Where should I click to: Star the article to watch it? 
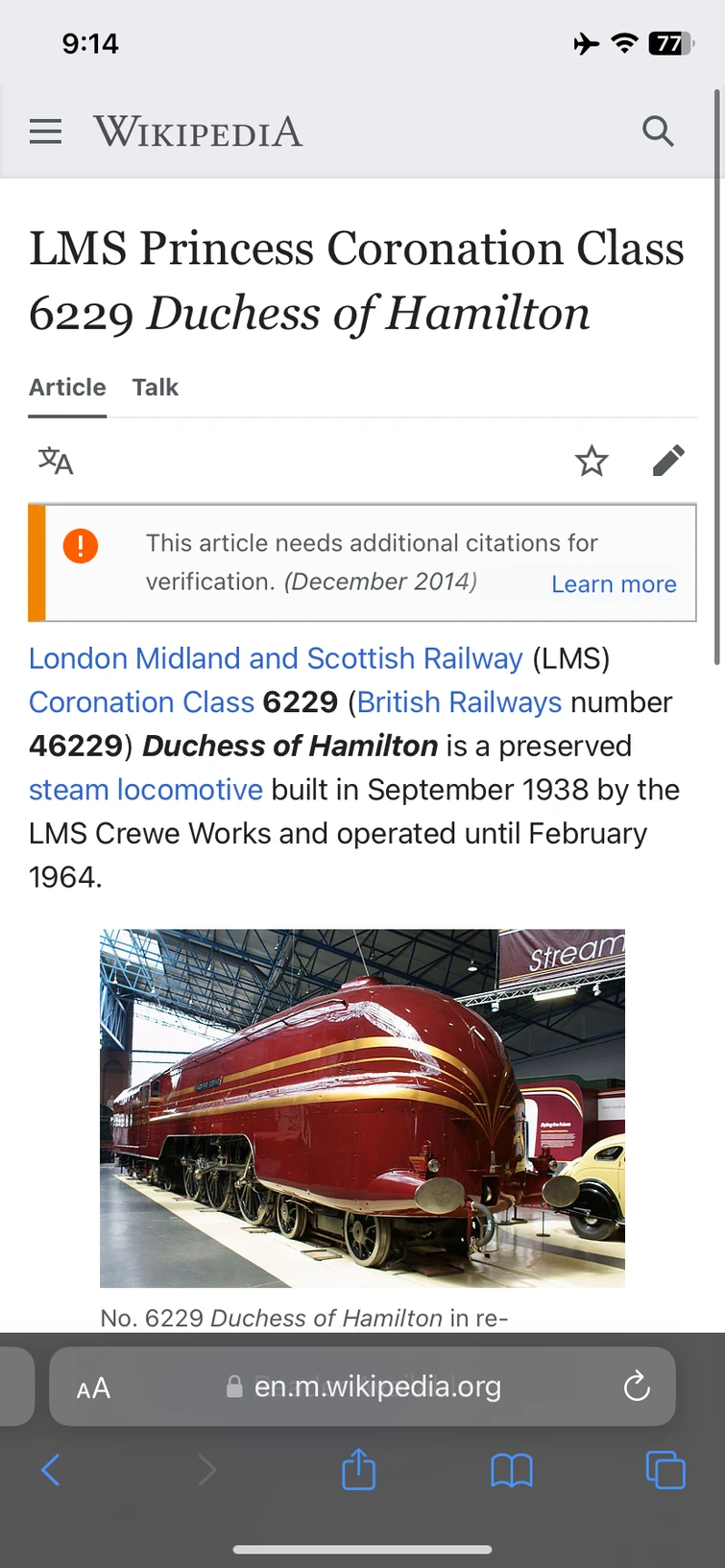pos(592,461)
